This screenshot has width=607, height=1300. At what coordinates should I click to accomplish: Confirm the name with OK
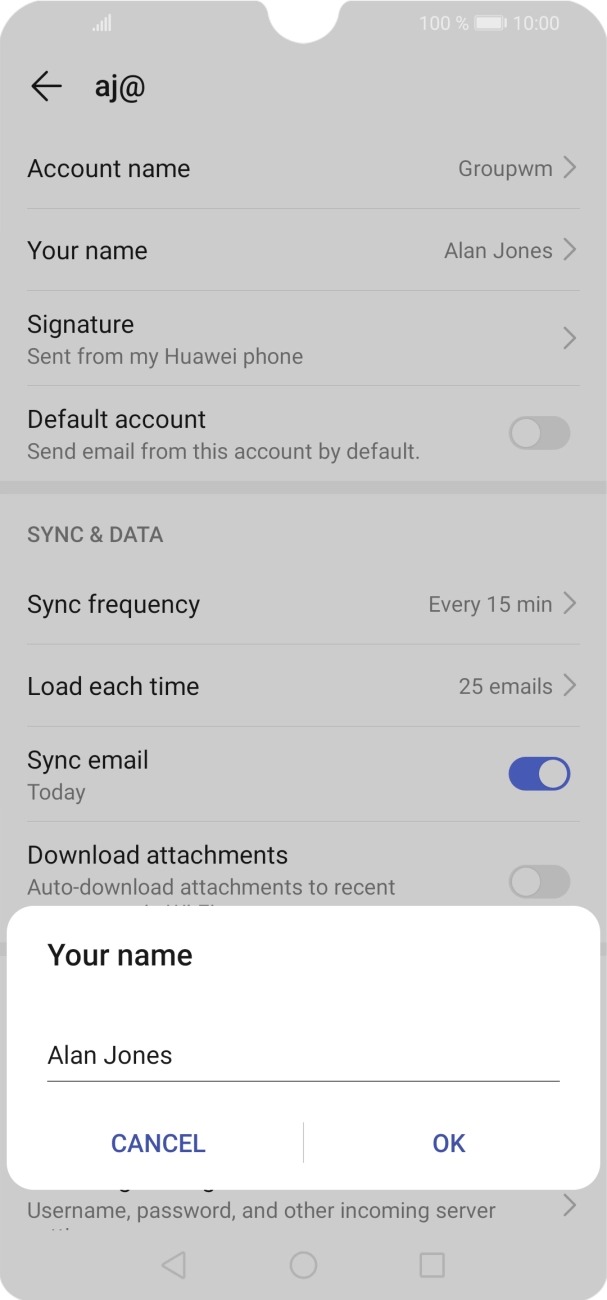[448, 1143]
